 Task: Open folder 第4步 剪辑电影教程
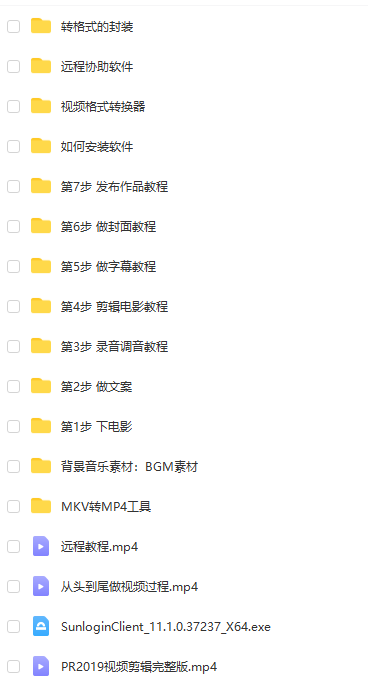point(114,306)
